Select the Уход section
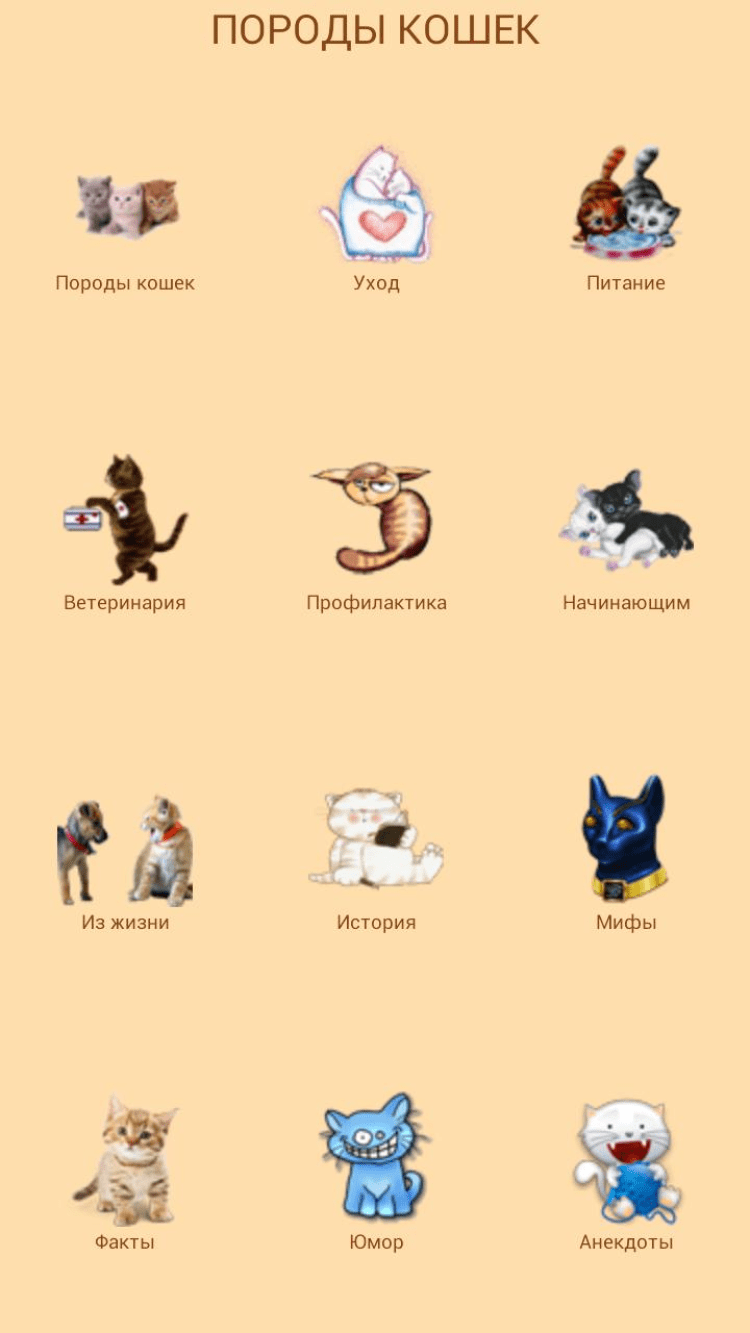The width and height of the screenshot is (750, 1333). point(376,208)
